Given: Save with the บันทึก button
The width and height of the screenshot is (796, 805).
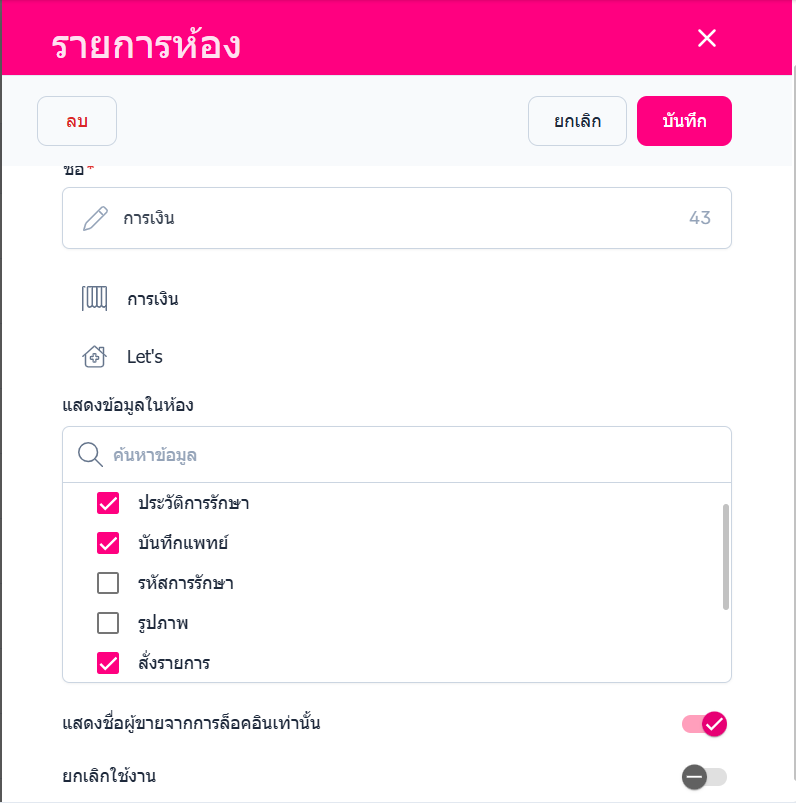Looking at the screenshot, I should pos(684,121).
